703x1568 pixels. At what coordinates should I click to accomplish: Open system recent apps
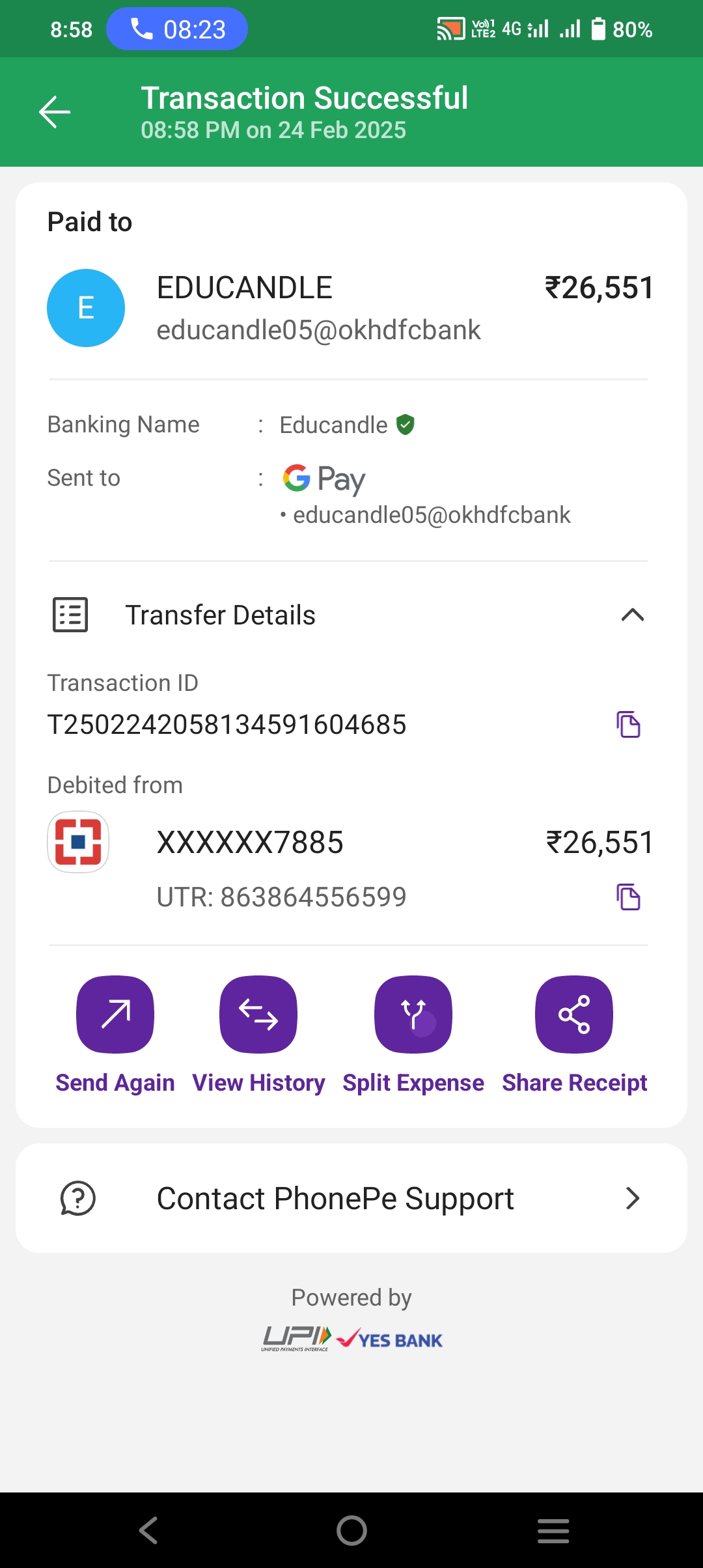click(553, 1530)
